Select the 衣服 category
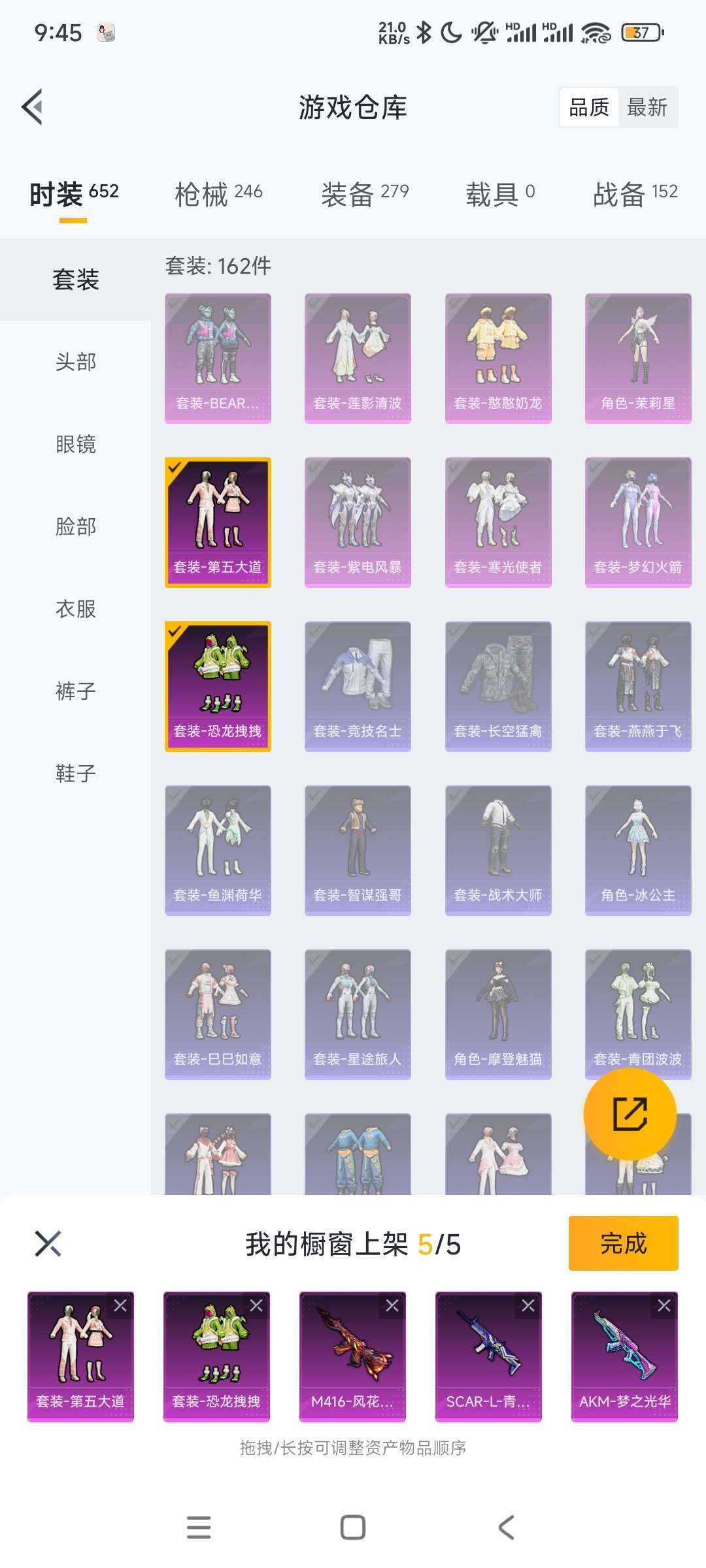 tap(76, 609)
